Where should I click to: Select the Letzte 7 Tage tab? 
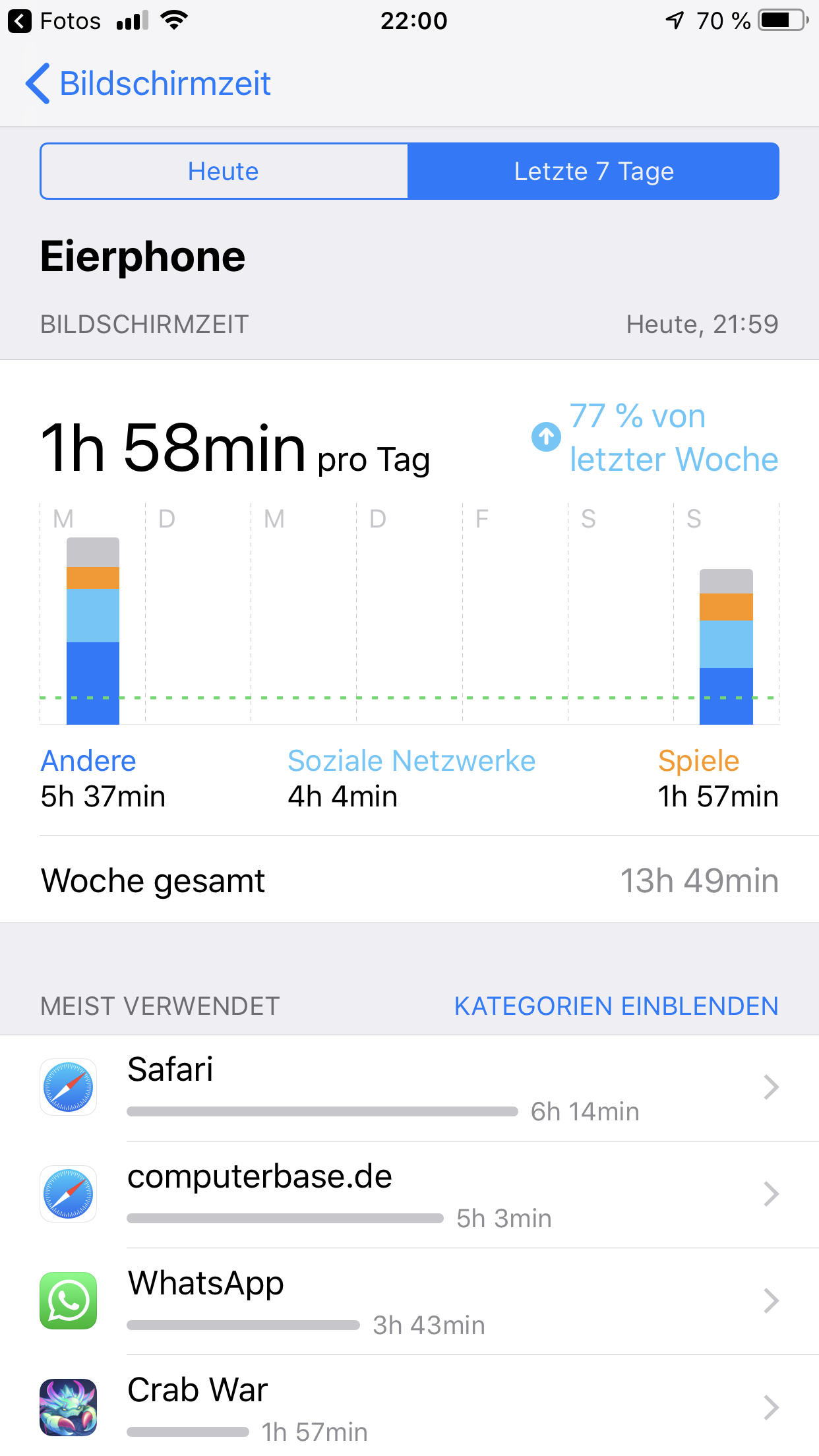coord(593,171)
